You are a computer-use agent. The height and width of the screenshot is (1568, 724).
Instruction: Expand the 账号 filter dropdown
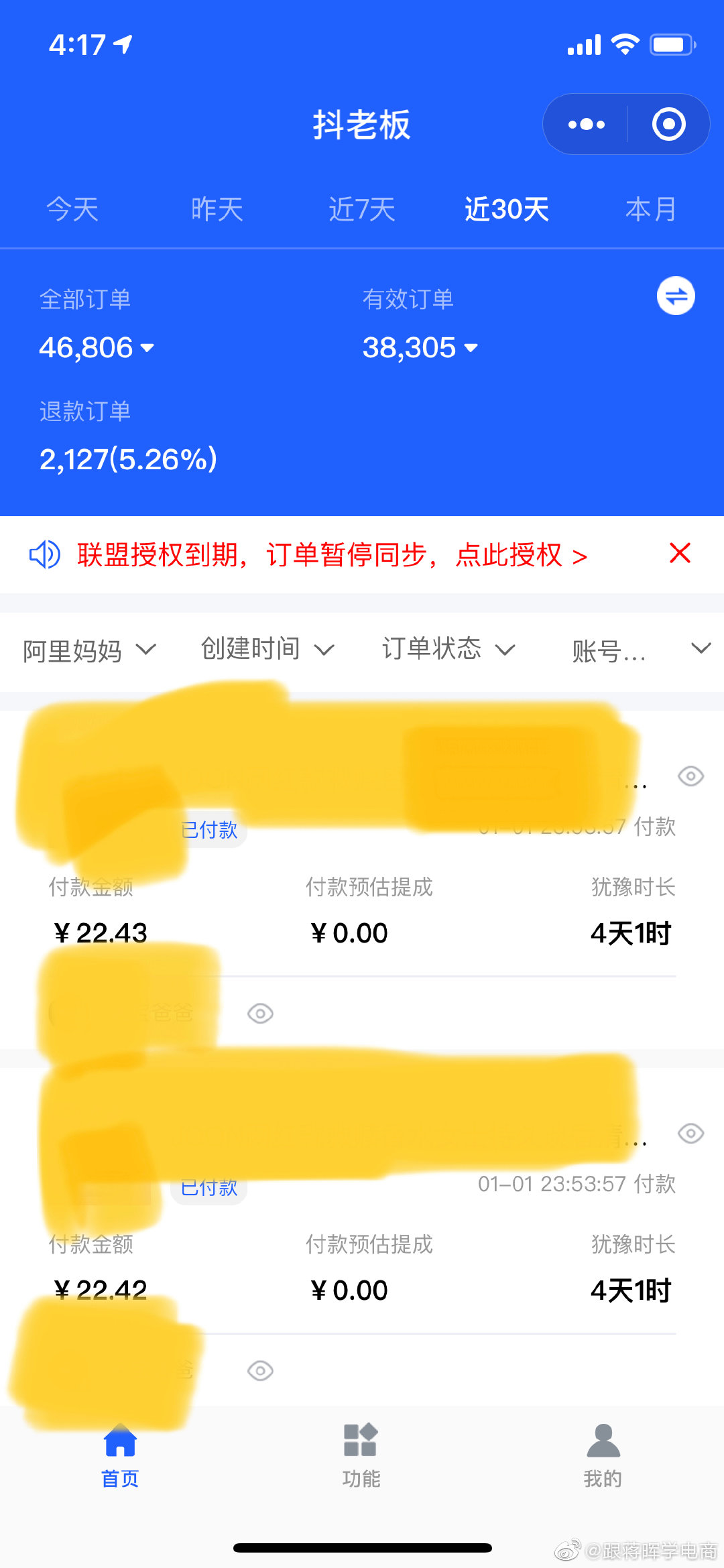point(642,650)
